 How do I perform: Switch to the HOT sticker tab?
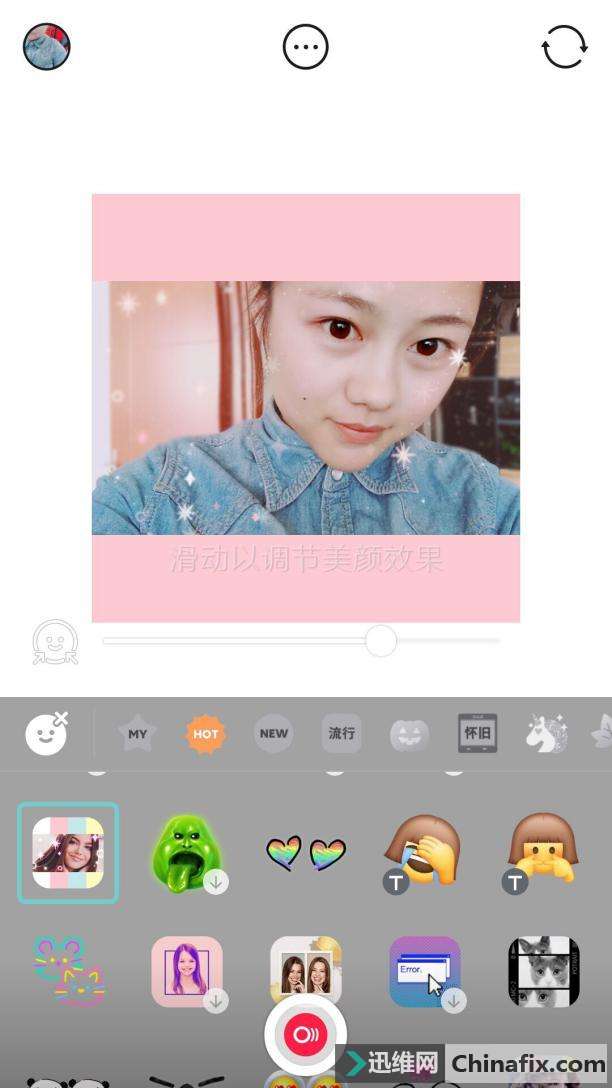(206, 733)
